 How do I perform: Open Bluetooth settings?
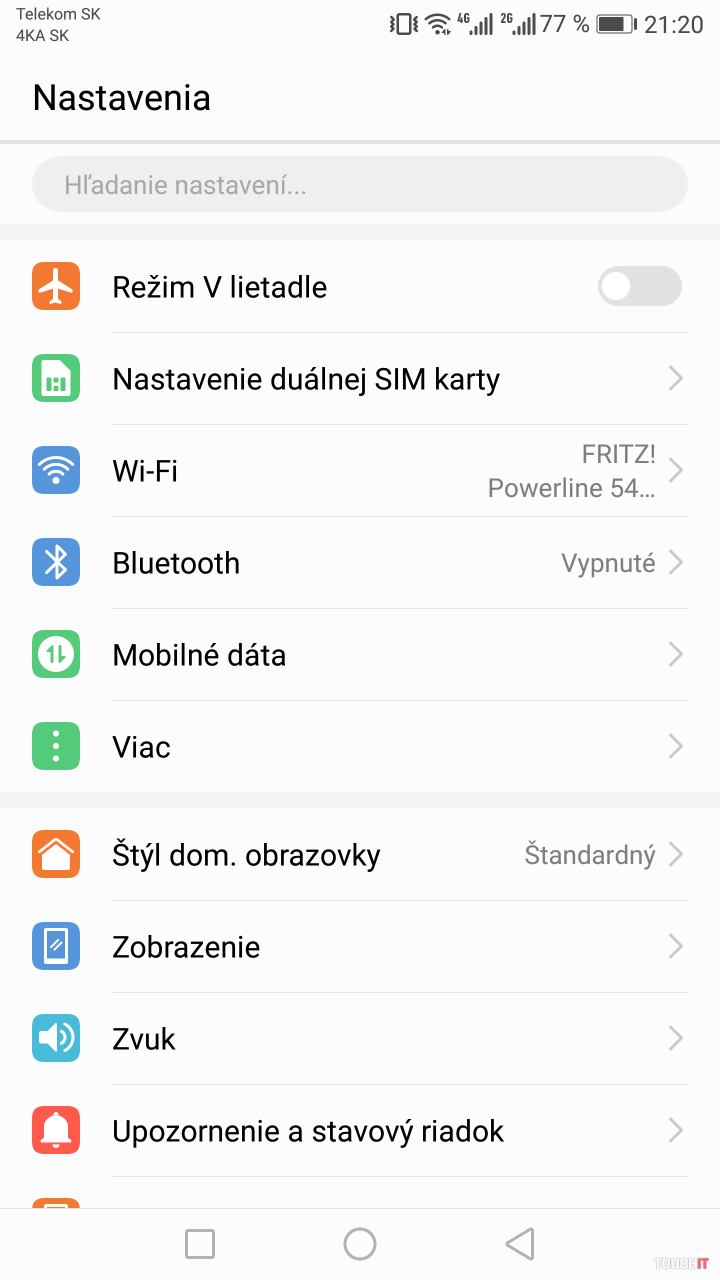360,563
